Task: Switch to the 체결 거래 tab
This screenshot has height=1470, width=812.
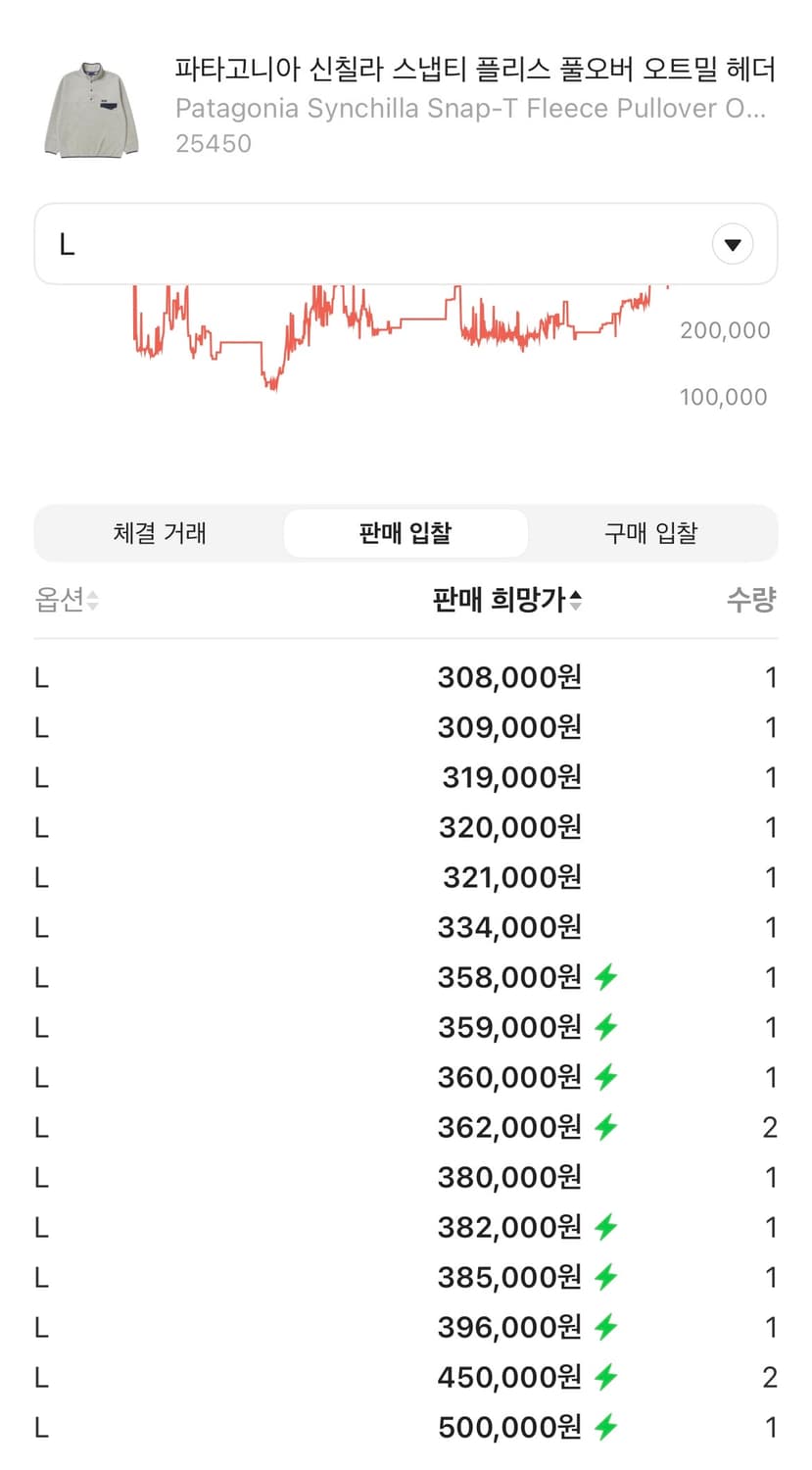Action: coord(159,532)
